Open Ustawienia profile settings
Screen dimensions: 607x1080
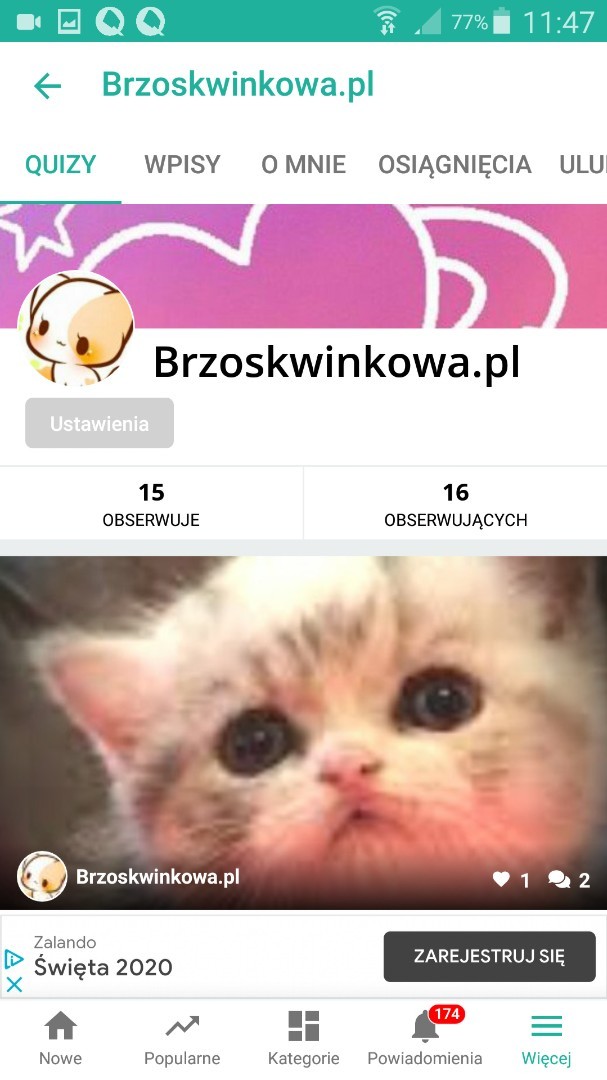click(x=99, y=423)
